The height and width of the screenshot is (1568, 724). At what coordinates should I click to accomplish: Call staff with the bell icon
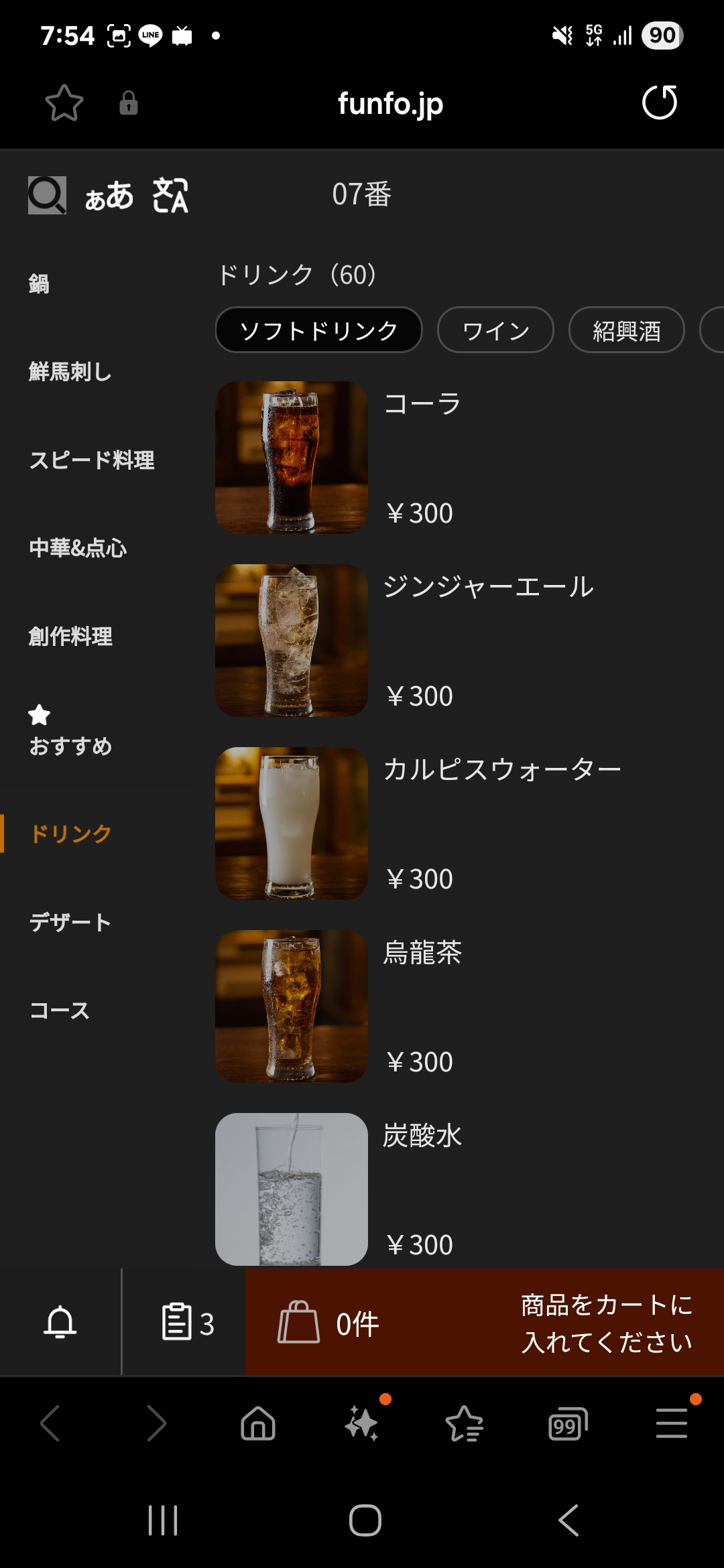tap(60, 1323)
